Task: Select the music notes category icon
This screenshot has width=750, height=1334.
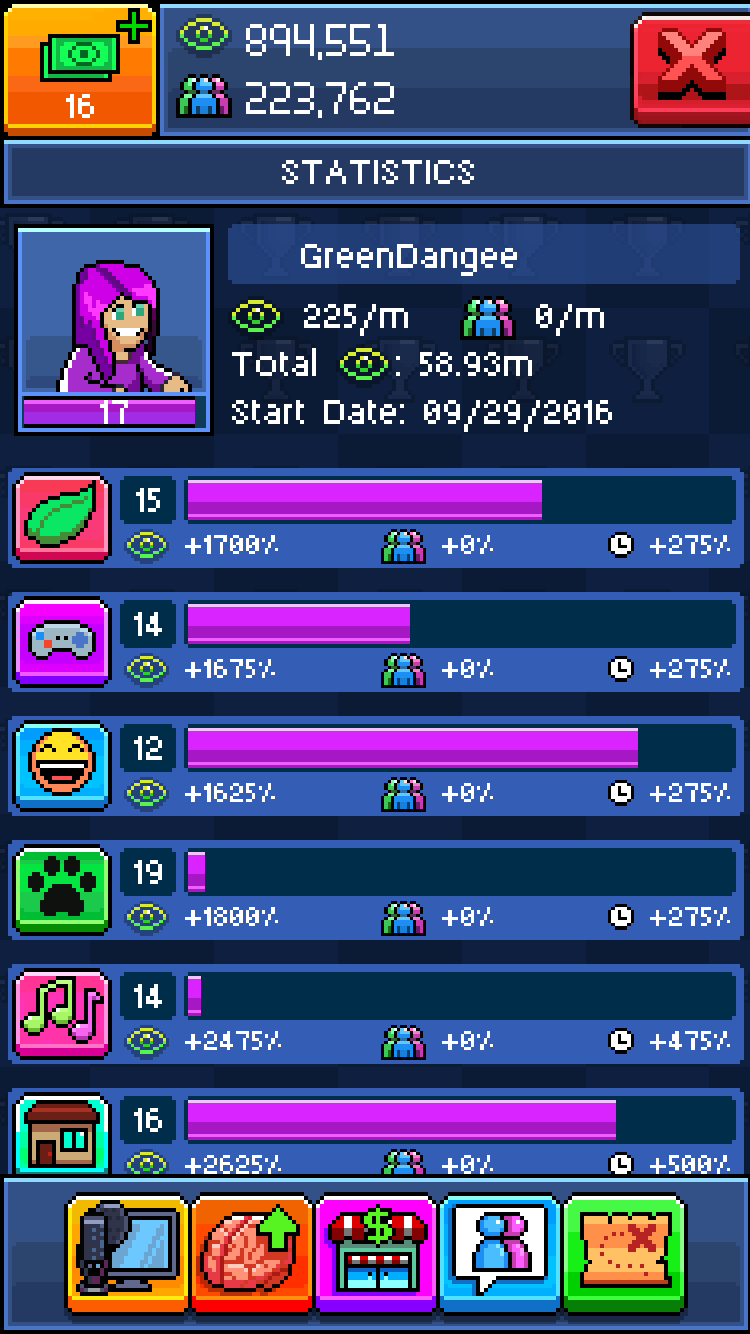Action: pos(62,1014)
